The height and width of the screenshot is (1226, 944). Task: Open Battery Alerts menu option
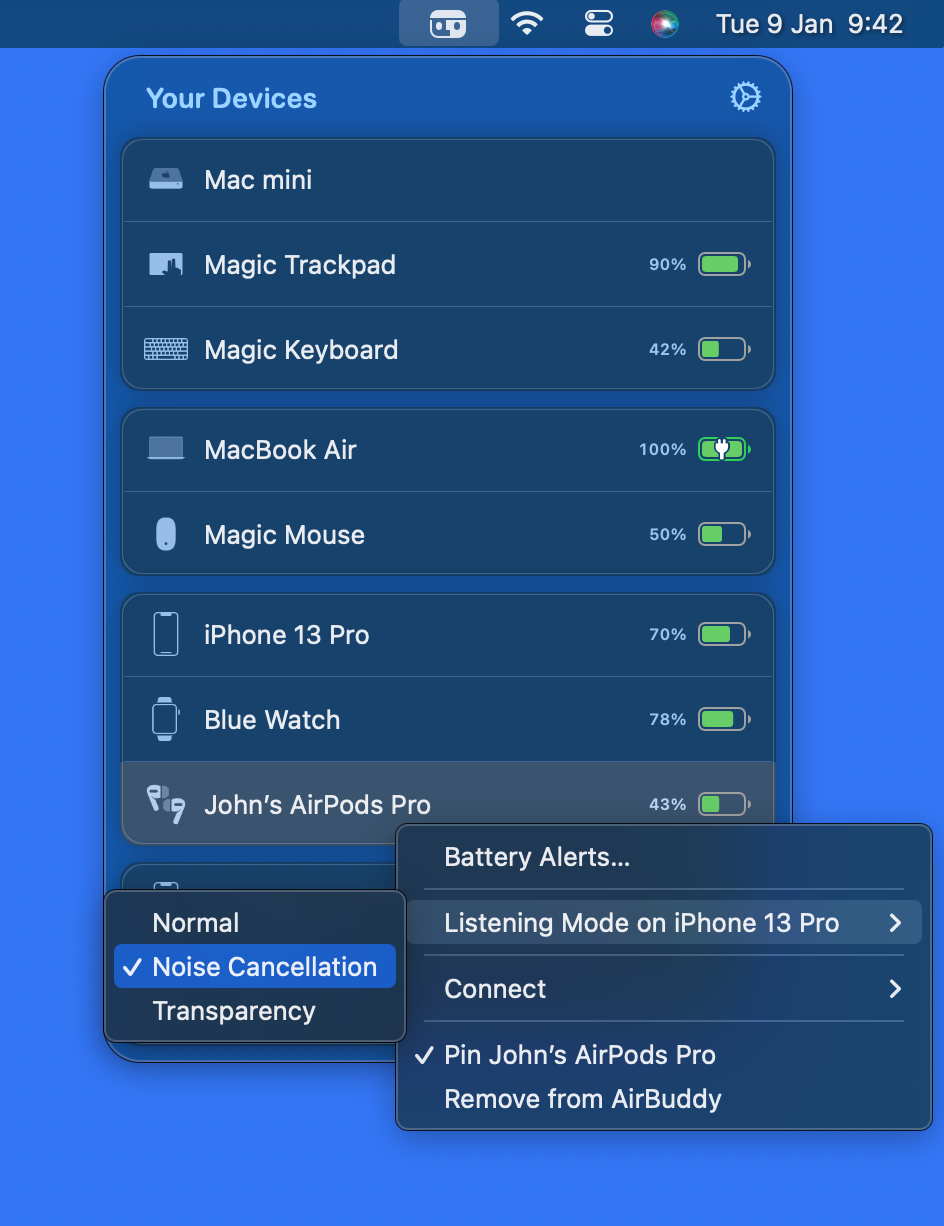[x=537, y=857]
